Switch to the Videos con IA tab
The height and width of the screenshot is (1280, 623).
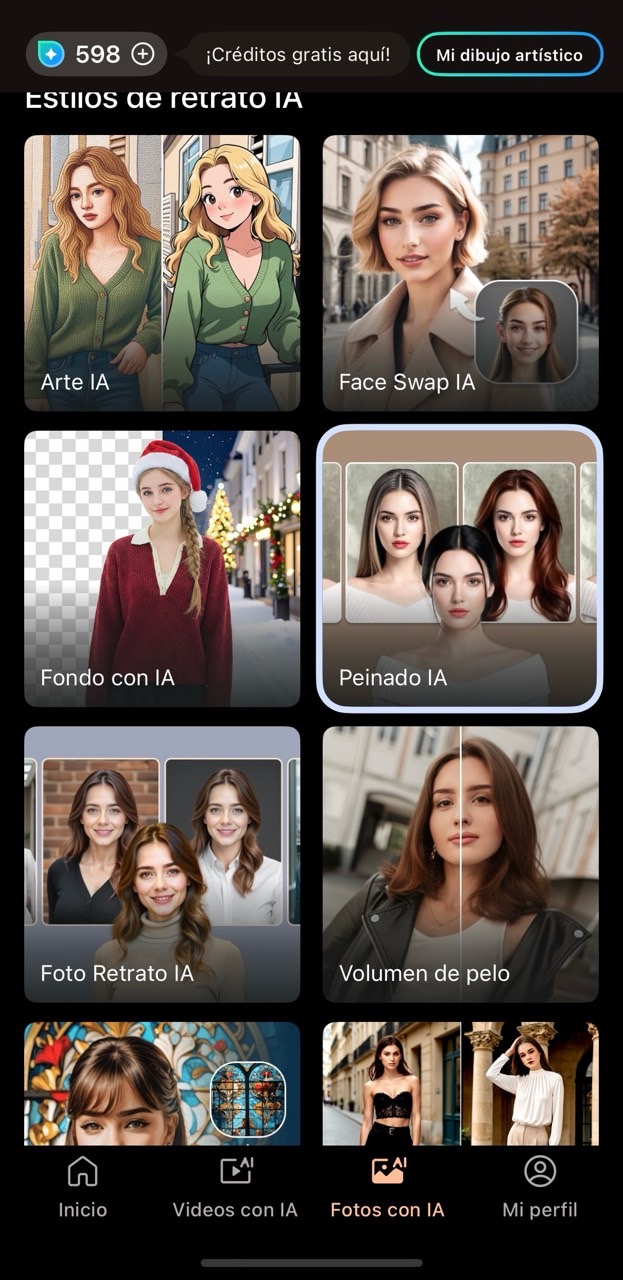235,1188
